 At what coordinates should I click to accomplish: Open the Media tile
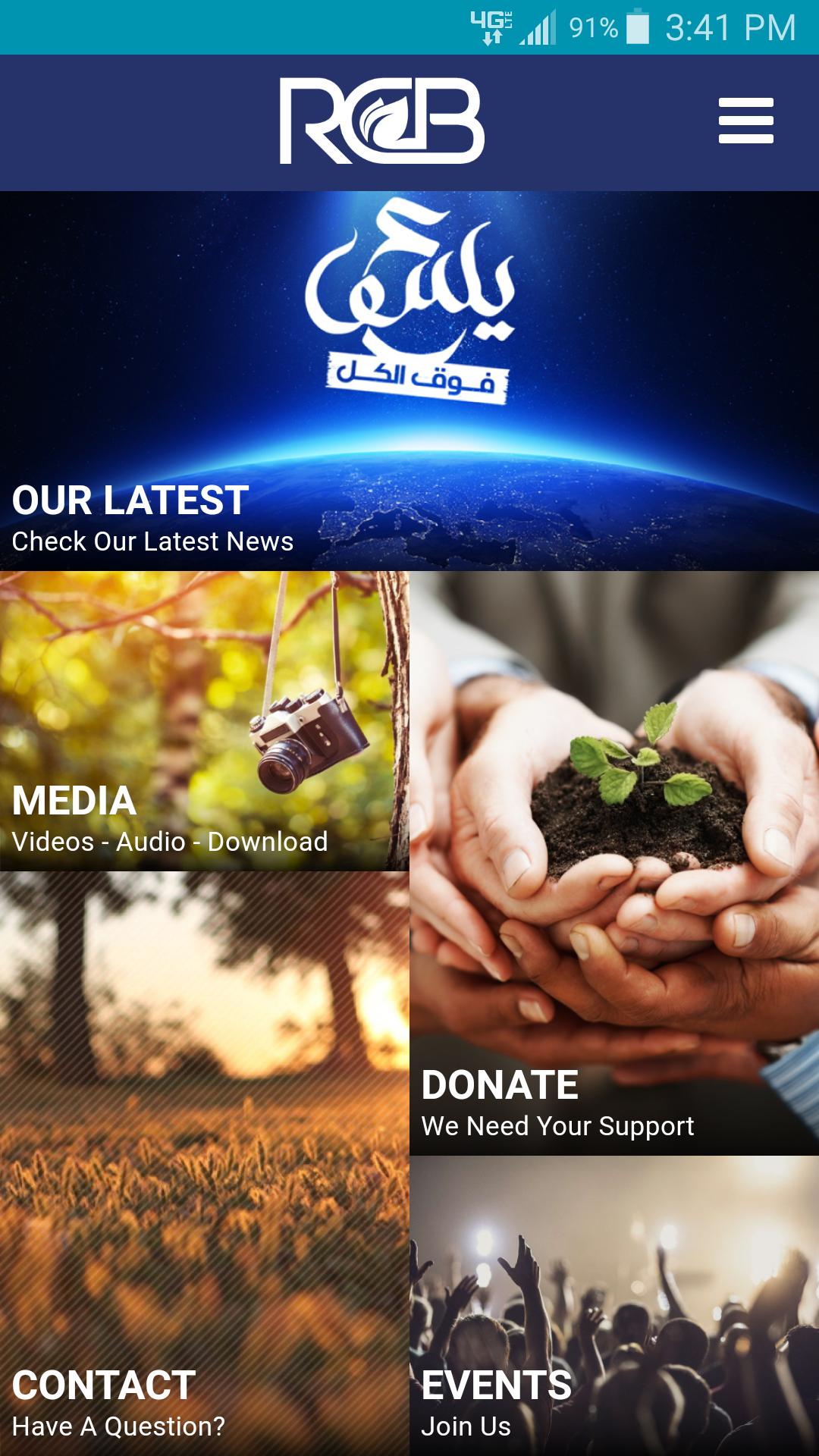pos(204,720)
